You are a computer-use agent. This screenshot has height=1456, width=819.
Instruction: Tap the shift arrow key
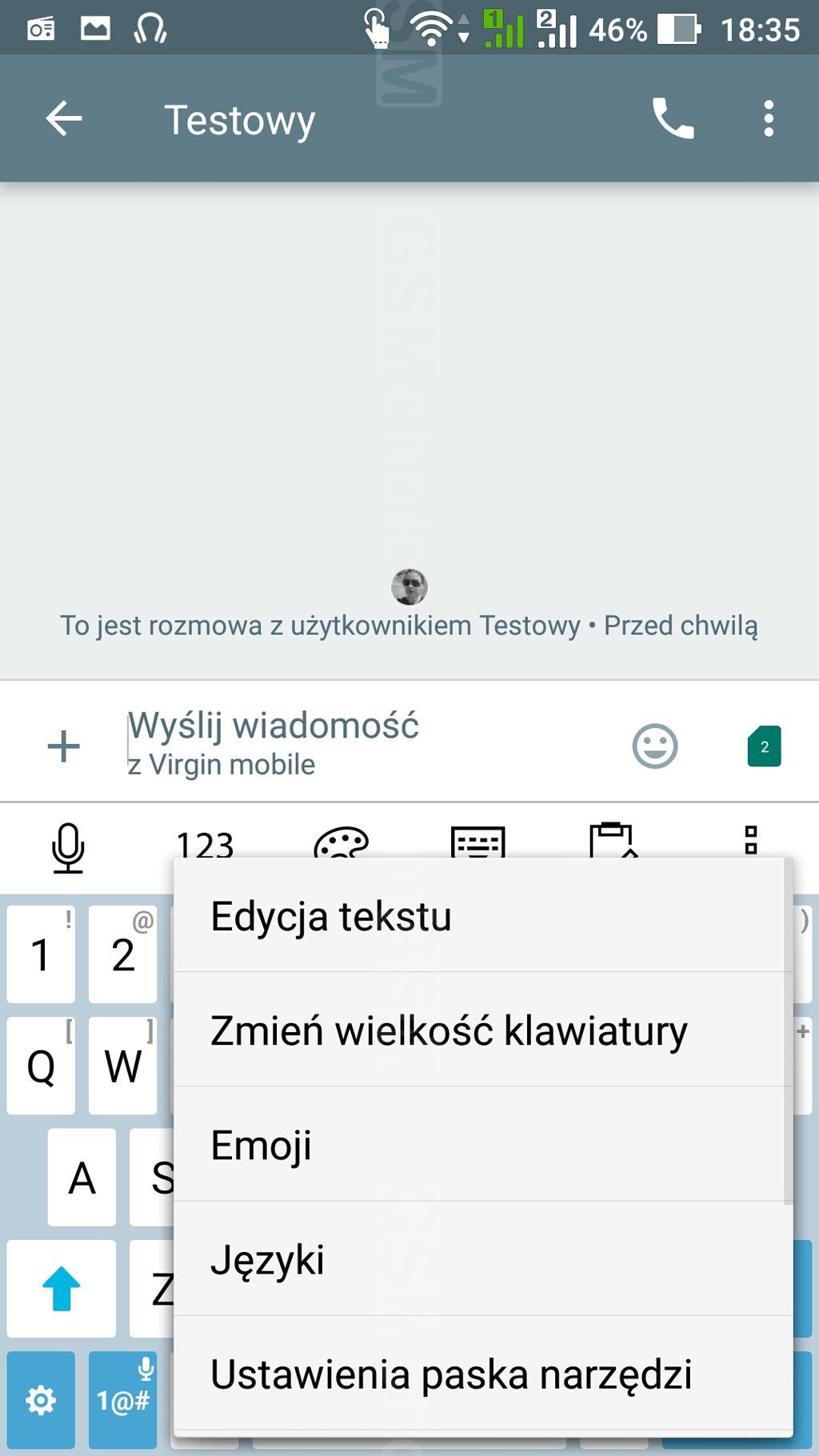click(62, 1289)
